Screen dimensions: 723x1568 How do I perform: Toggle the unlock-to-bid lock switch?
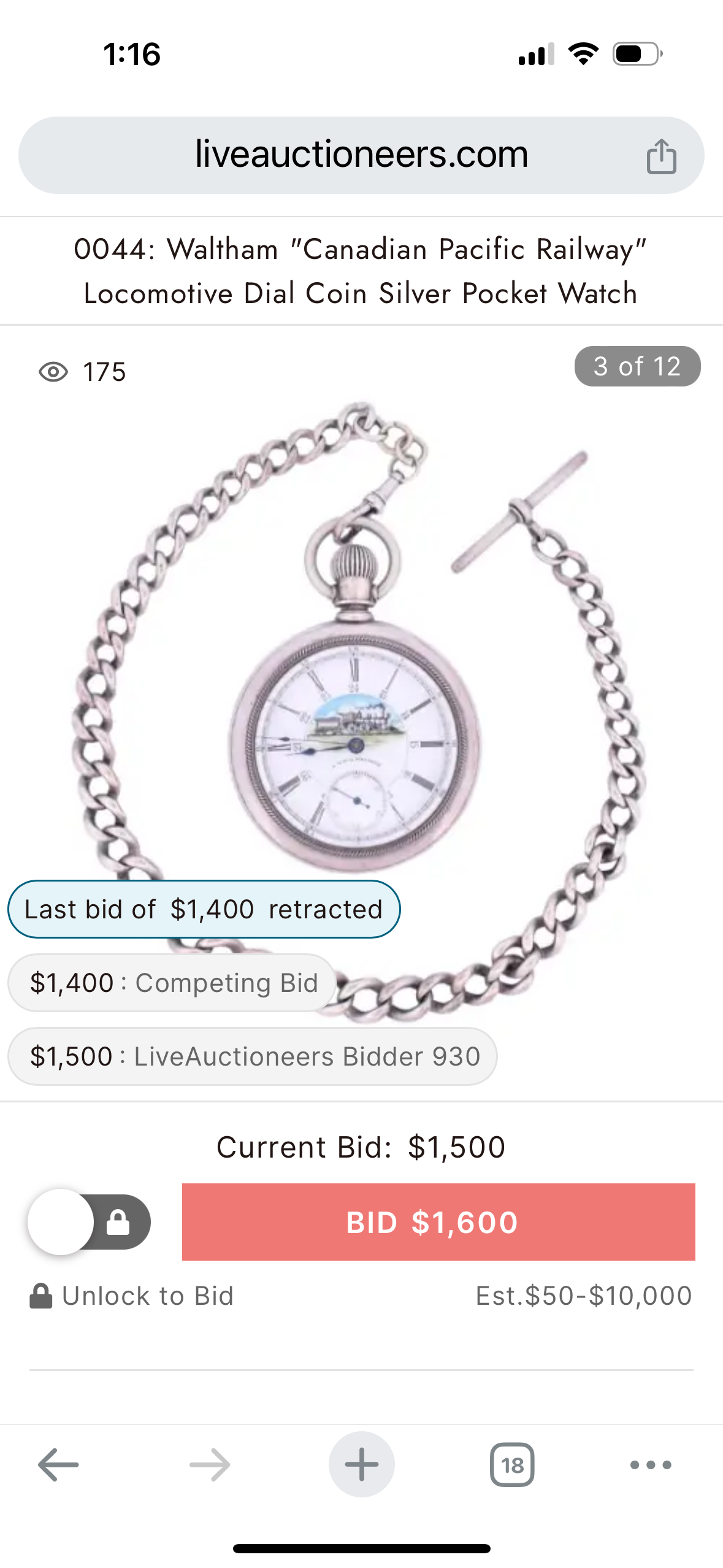point(90,1222)
